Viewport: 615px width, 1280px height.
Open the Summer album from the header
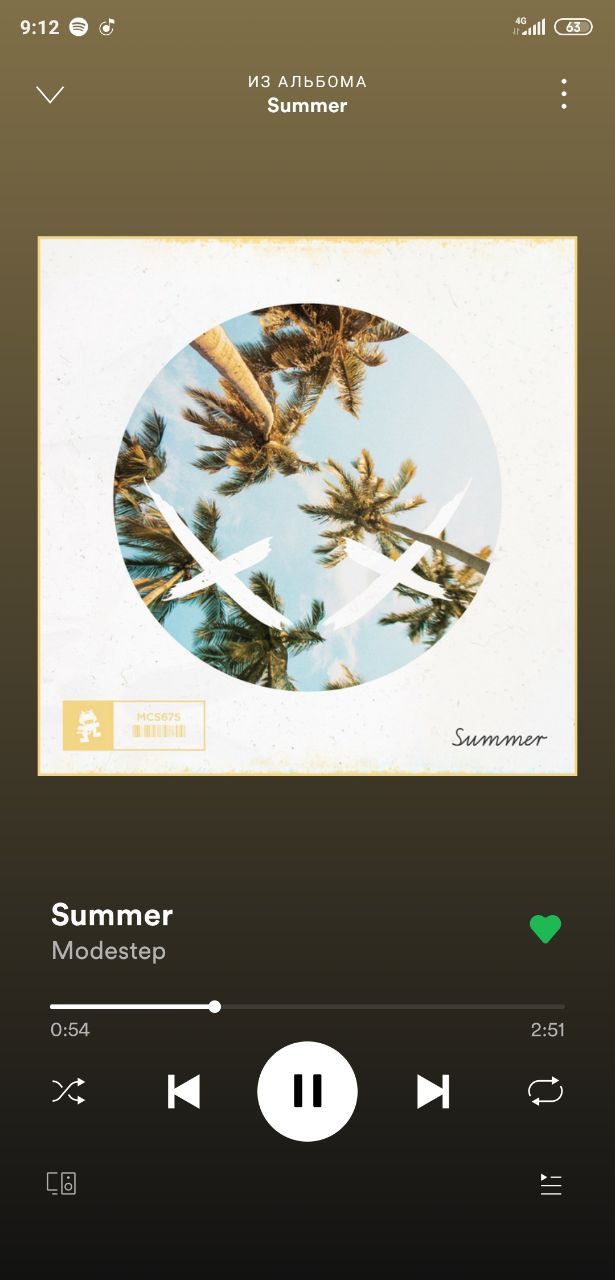307,105
